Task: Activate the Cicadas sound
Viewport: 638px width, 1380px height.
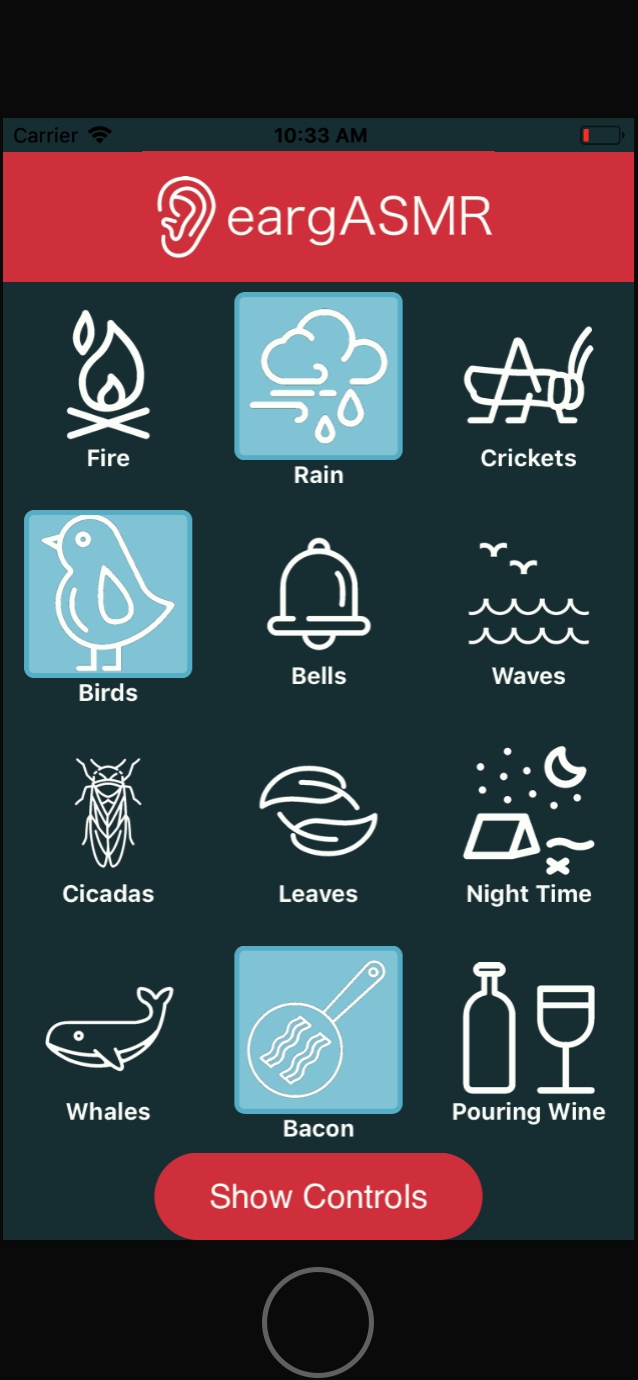Action: point(108,812)
